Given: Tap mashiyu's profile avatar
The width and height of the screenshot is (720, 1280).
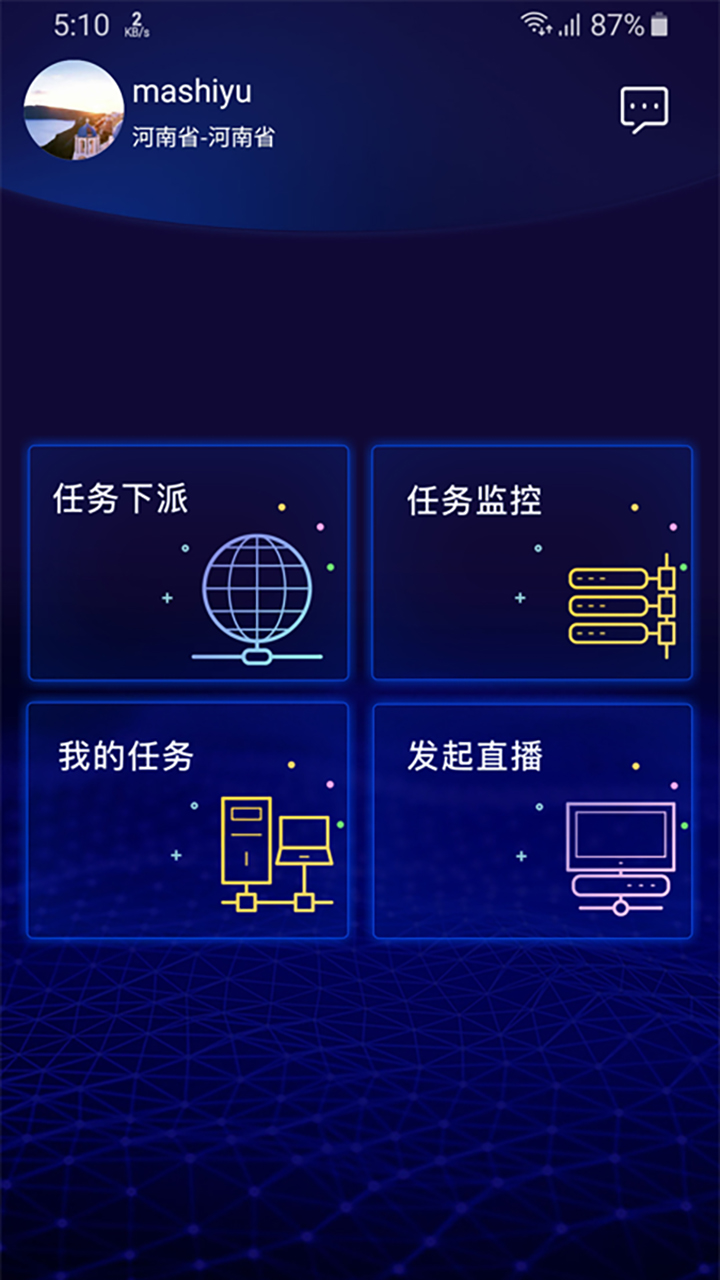Looking at the screenshot, I should pos(73,110).
